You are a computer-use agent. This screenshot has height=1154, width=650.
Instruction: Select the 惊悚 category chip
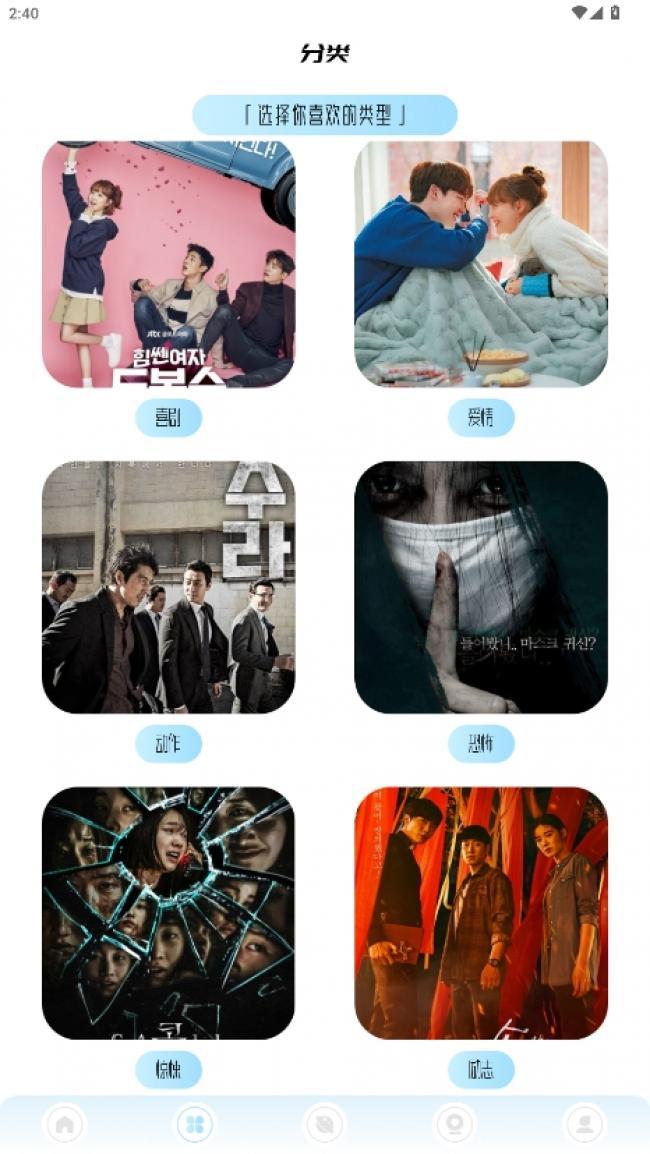pos(169,1070)
